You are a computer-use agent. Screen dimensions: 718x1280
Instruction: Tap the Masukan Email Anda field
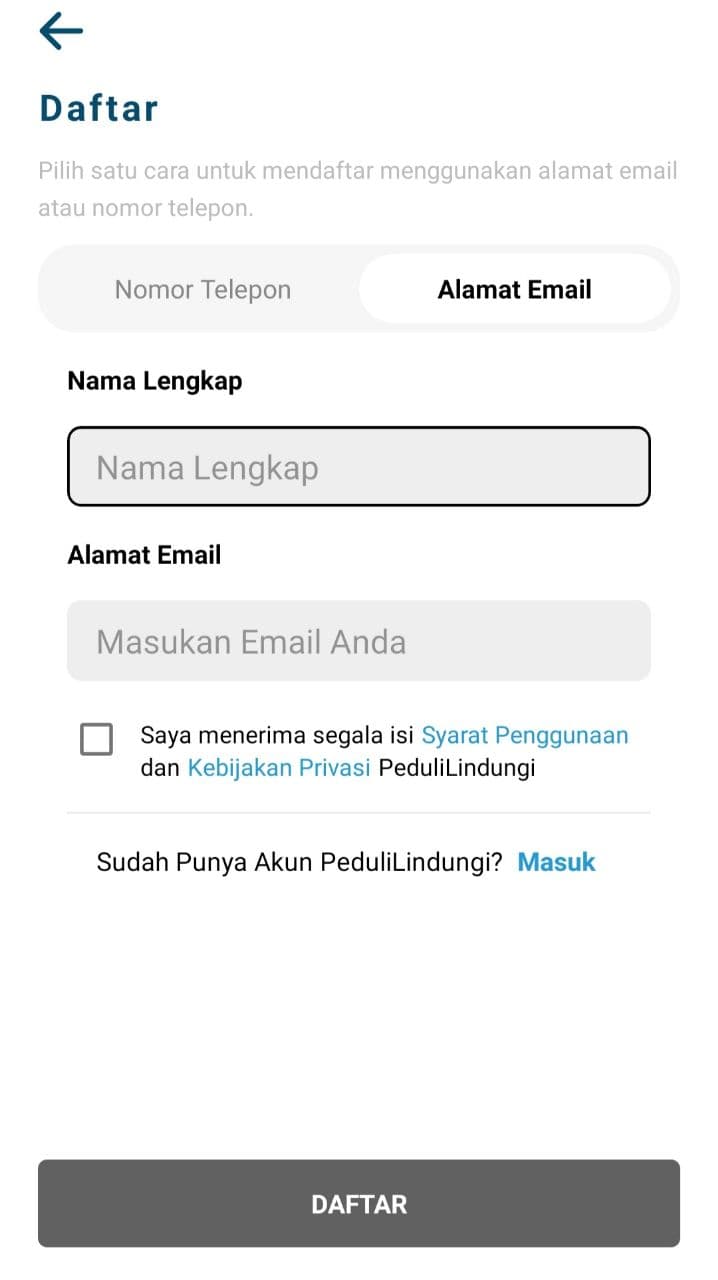click(358, 641)
